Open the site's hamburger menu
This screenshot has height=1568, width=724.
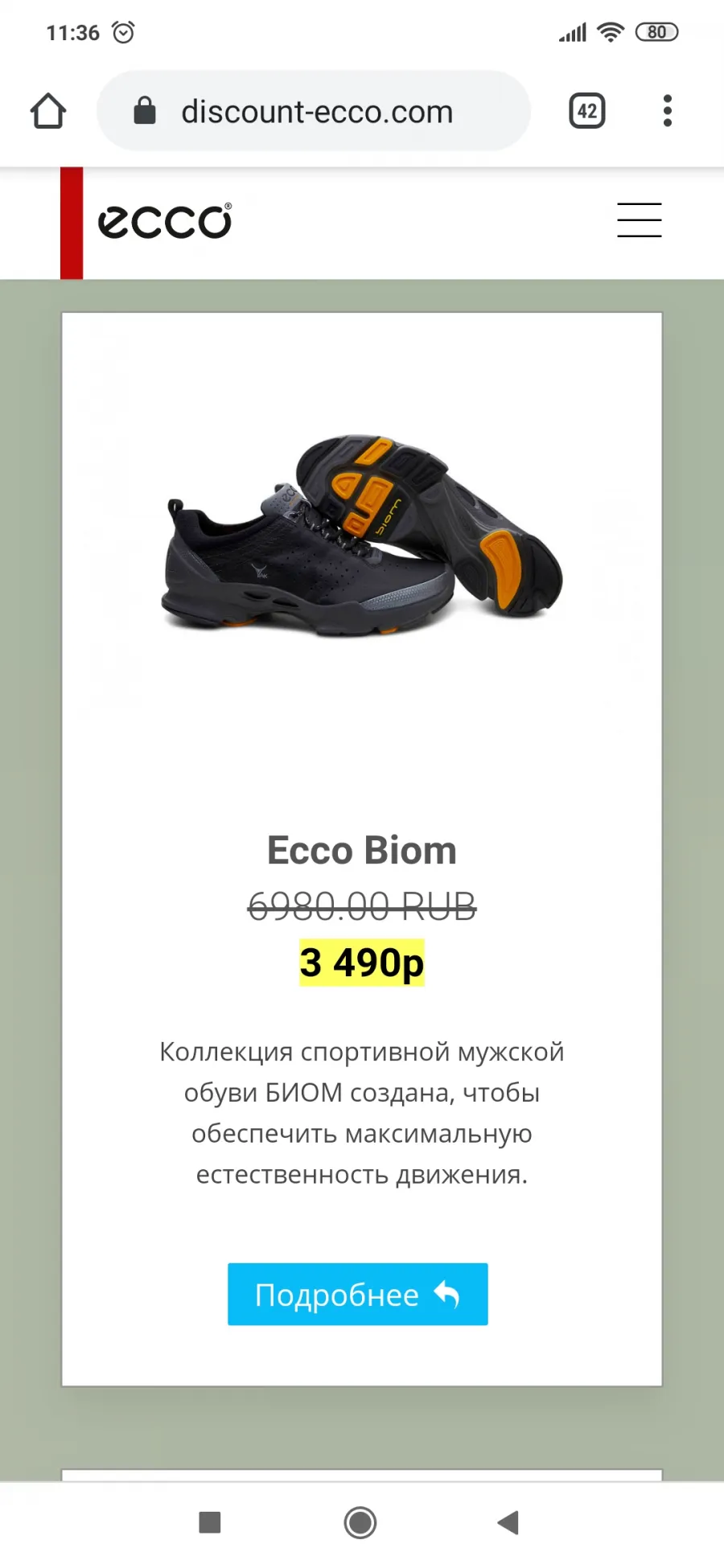click(640, 220)
